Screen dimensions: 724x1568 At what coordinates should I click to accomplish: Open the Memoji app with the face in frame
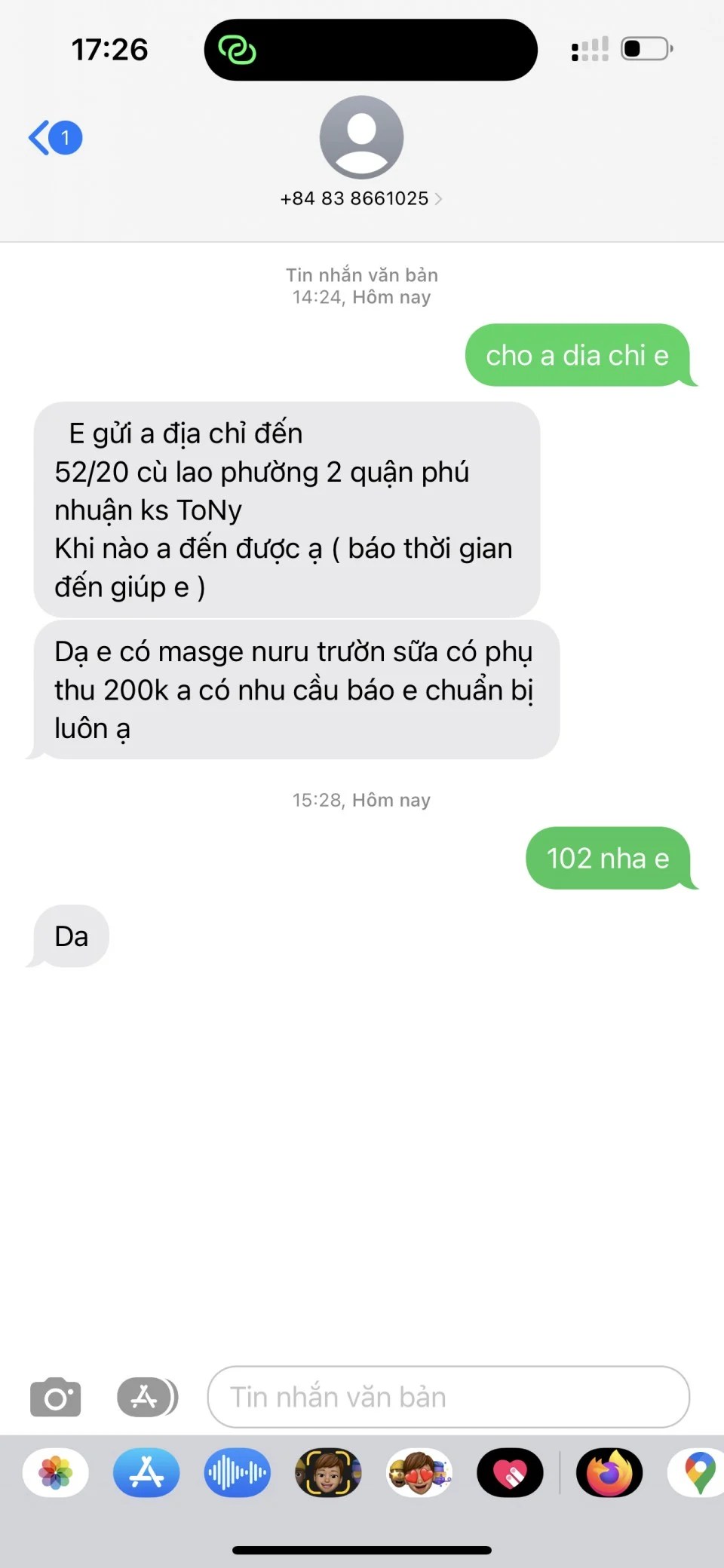tap(328, 1472)
